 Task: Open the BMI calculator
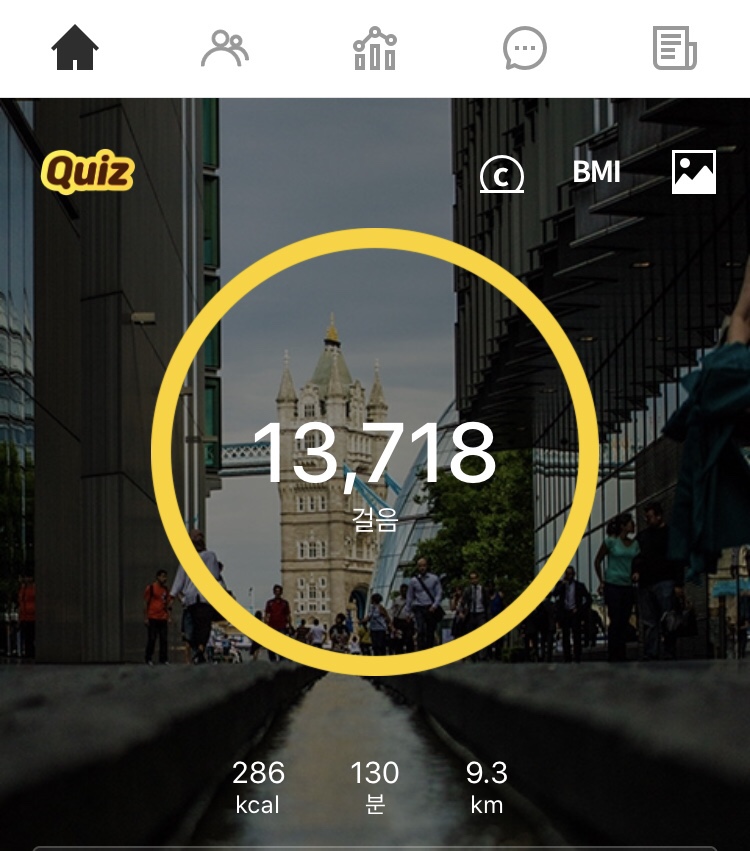[x=597, y=173]
